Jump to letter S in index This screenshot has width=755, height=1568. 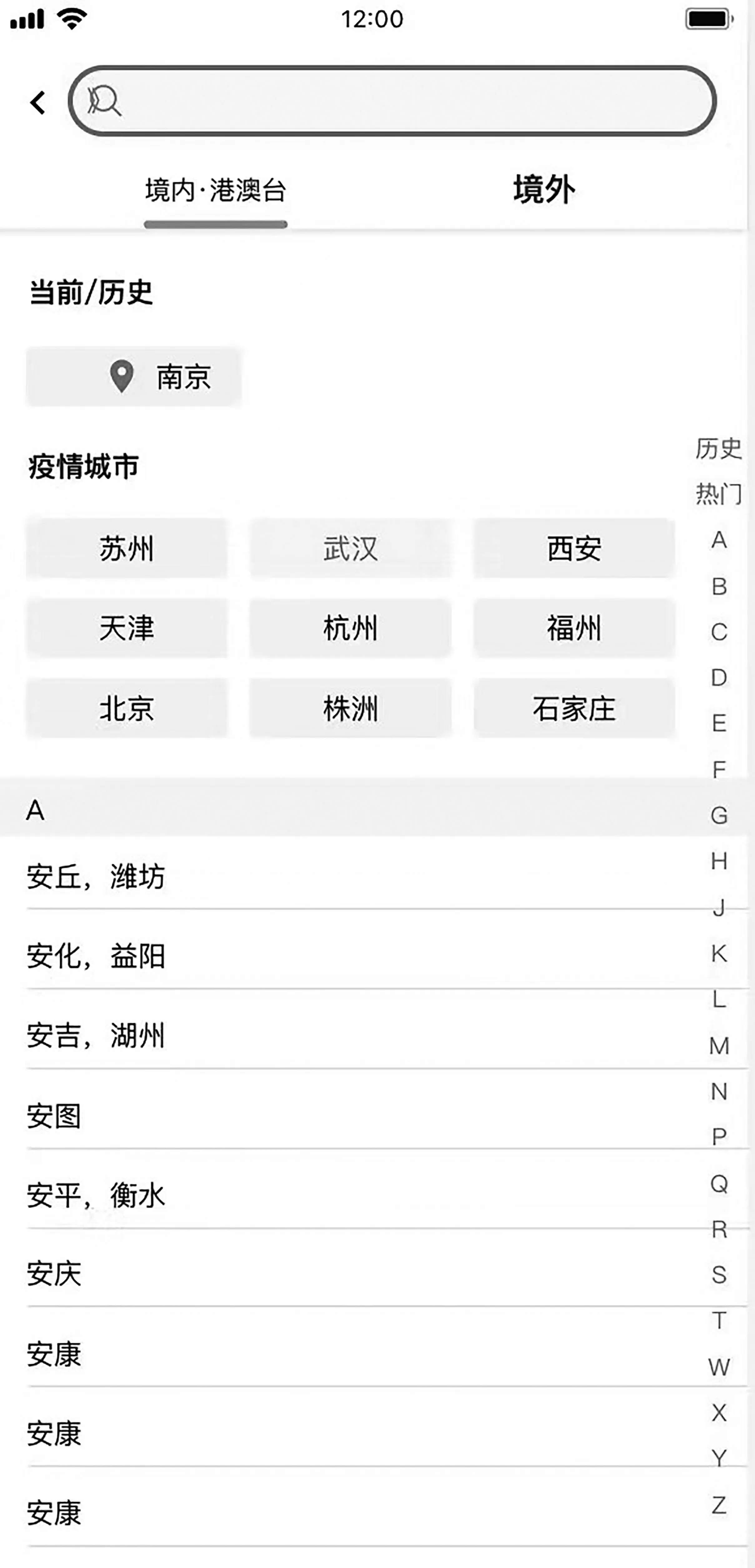pos(719,1275)
